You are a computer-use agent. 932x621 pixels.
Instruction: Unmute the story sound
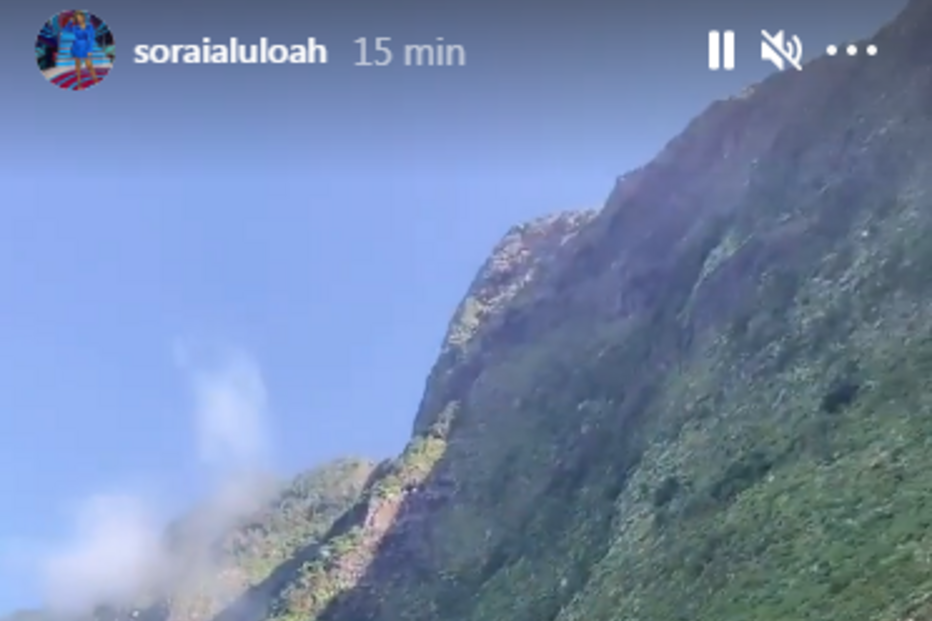(x=781, y=50)
